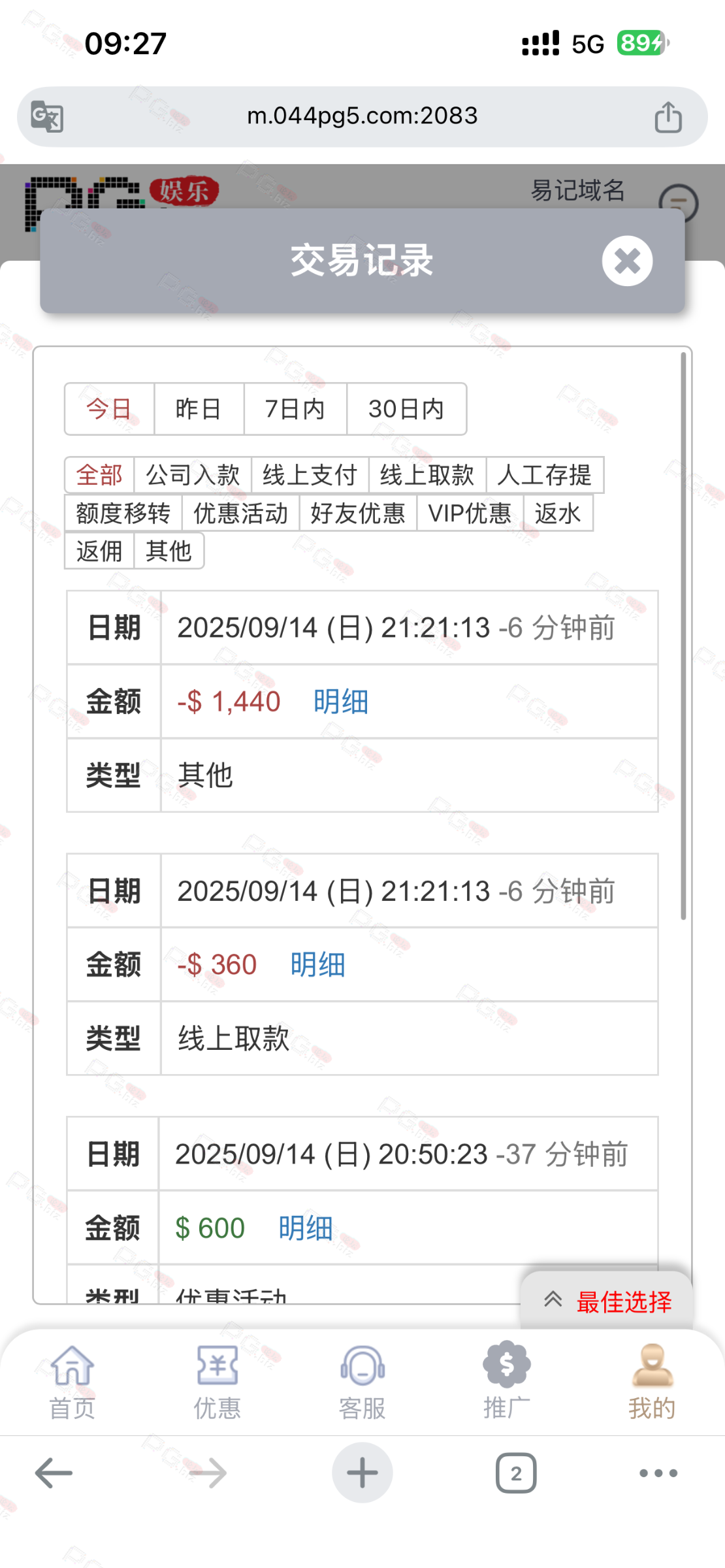Close the 交易记录 dialog

[x=627, y=261]
